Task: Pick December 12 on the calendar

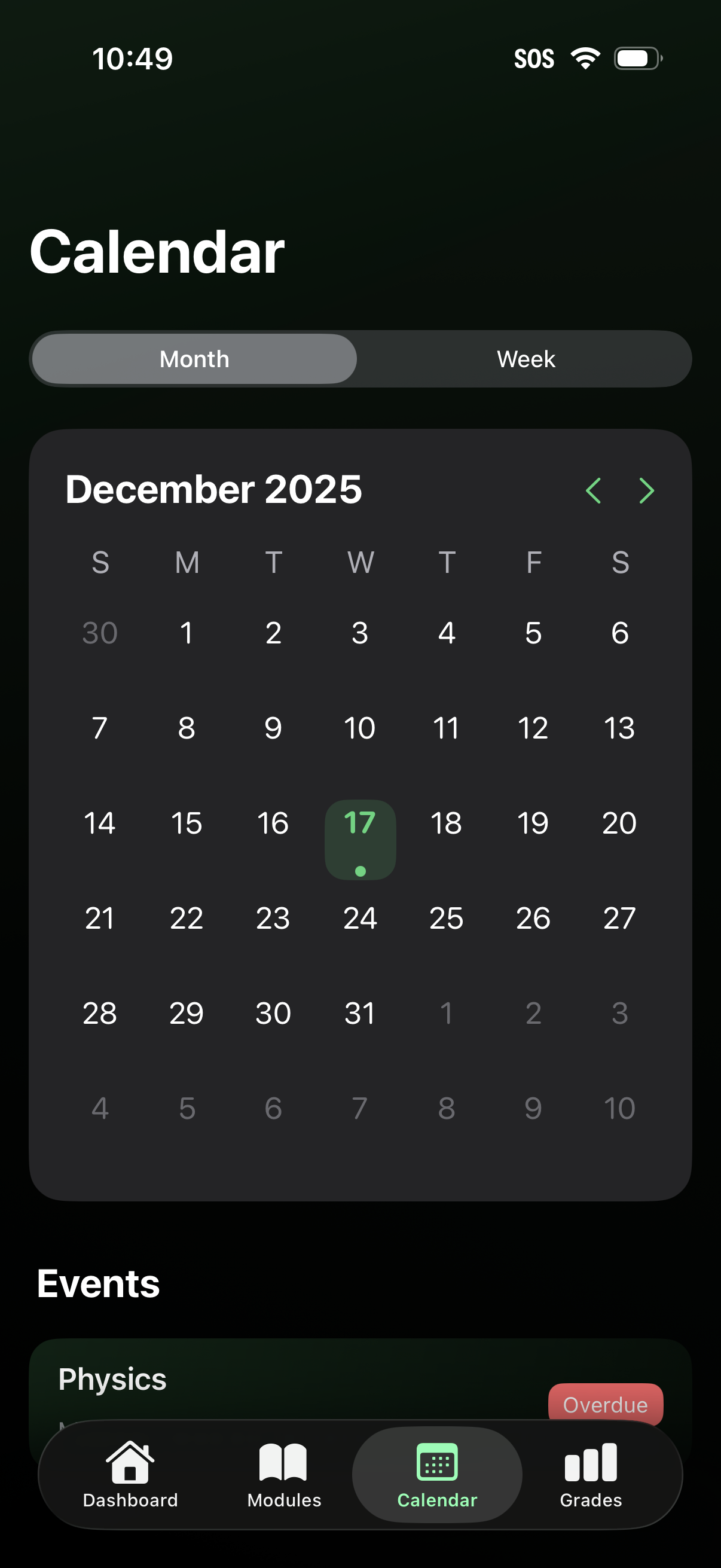Action: click(x=533, y=728)
